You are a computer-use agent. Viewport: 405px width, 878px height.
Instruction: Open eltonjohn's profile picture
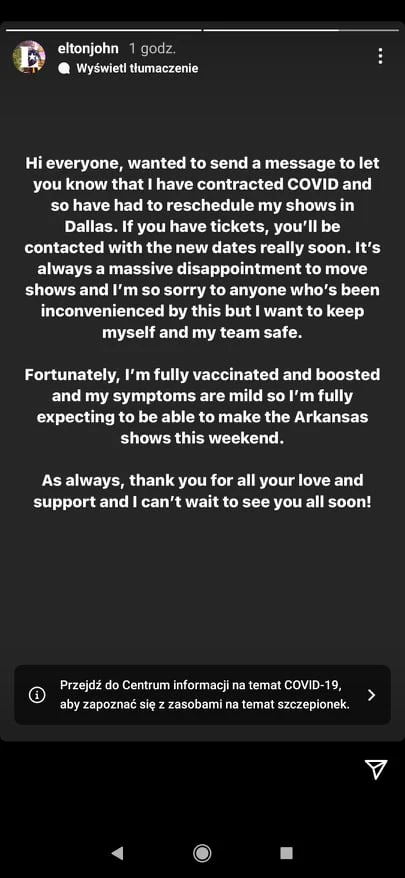(29, 57)
